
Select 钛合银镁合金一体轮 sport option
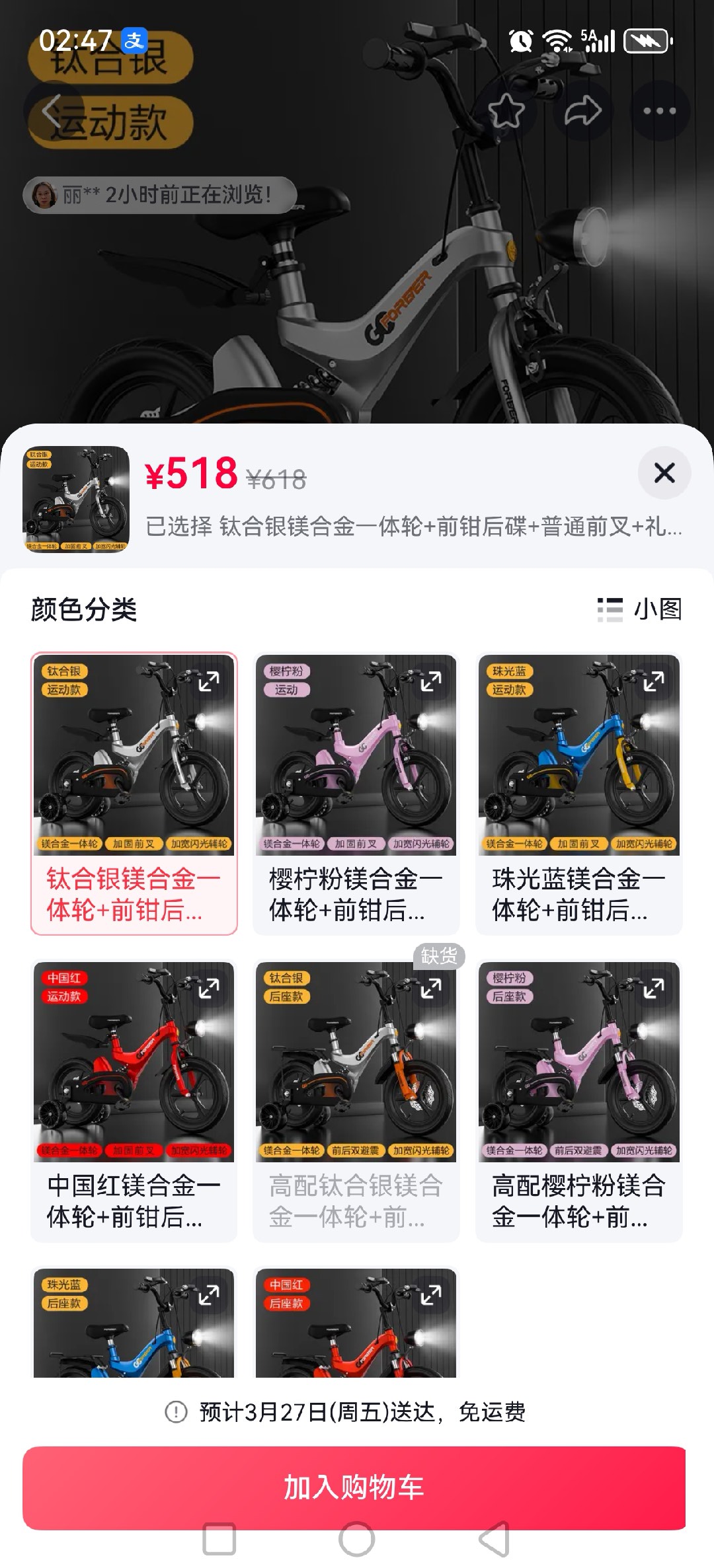(x=134, y=793)
